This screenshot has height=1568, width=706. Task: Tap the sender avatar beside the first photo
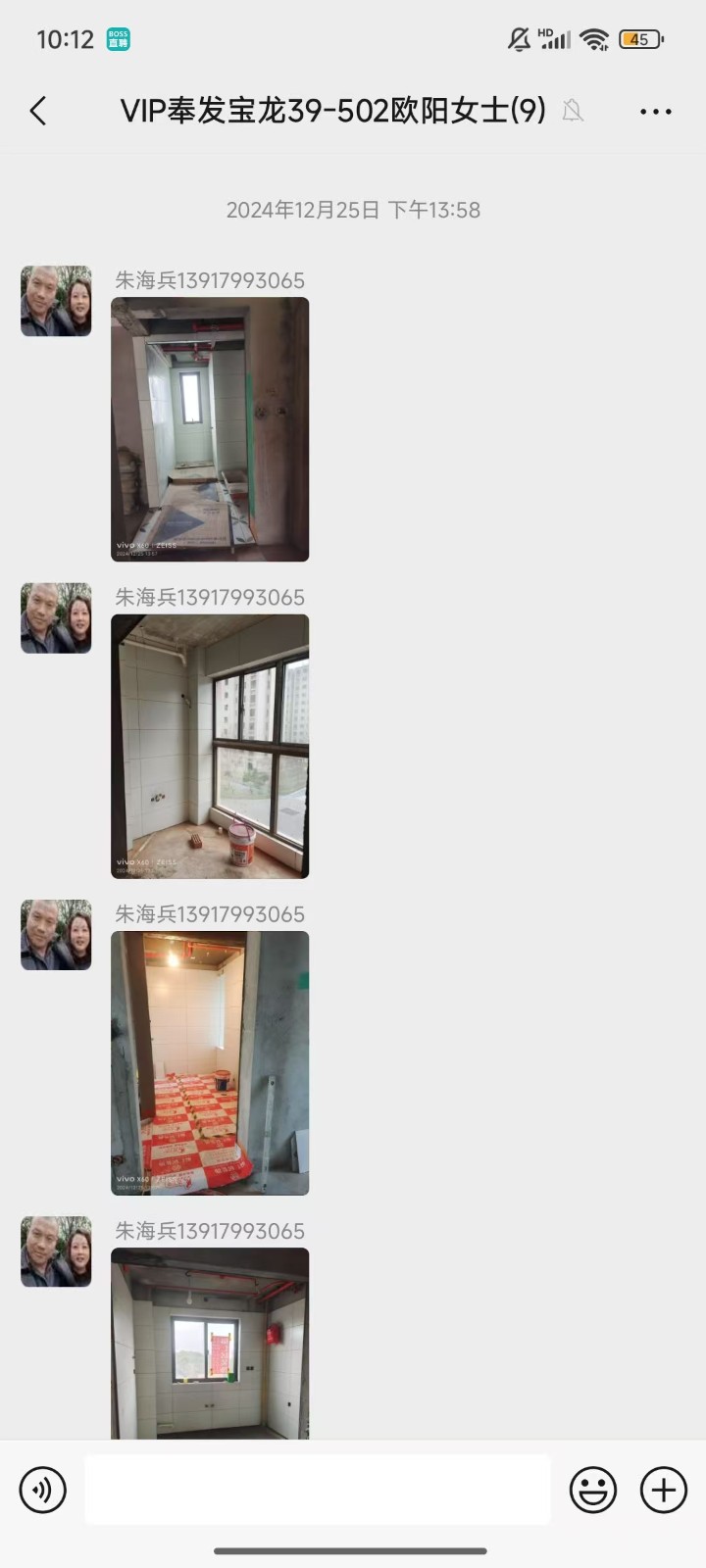[56, 301]
